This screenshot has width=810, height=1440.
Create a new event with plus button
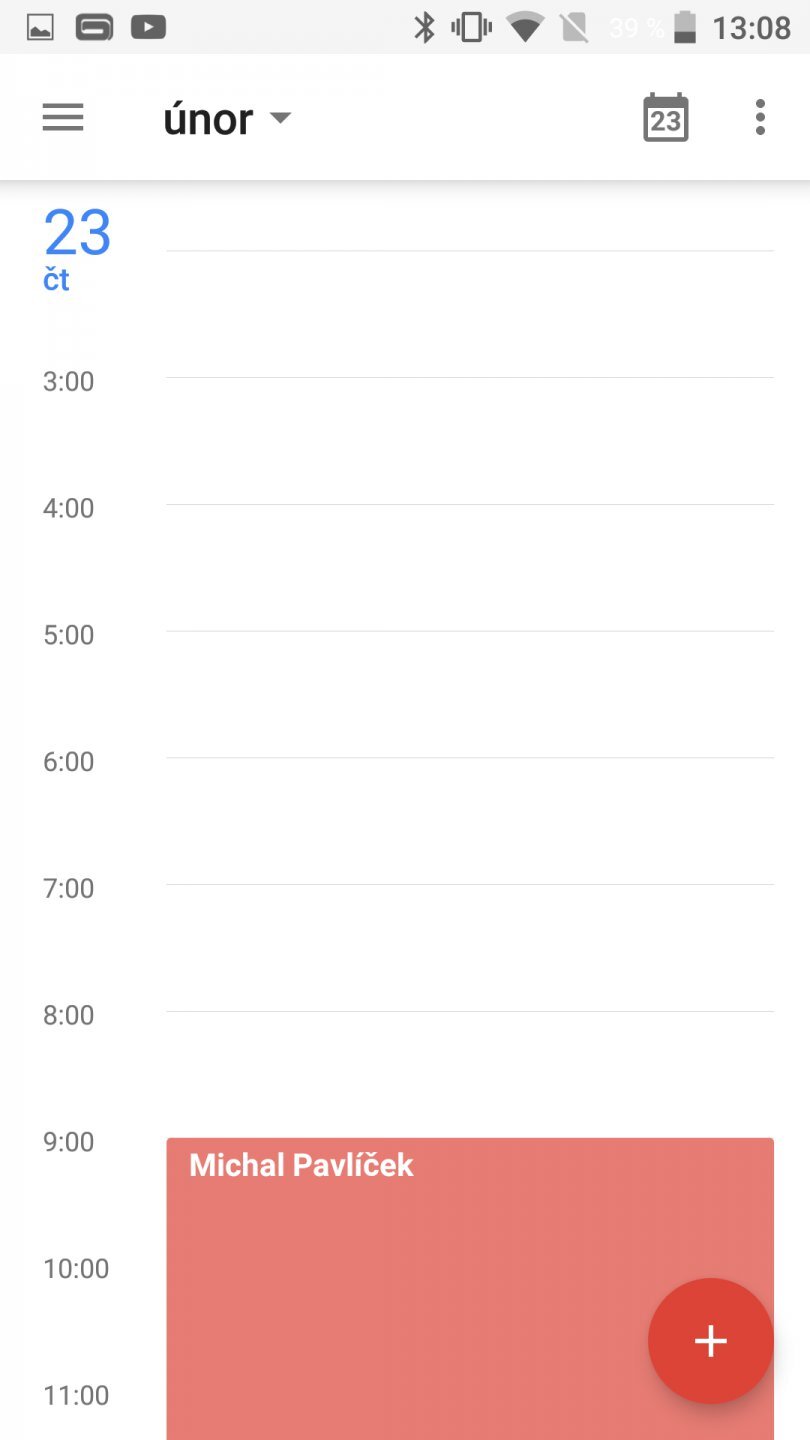coord(710,1340)
